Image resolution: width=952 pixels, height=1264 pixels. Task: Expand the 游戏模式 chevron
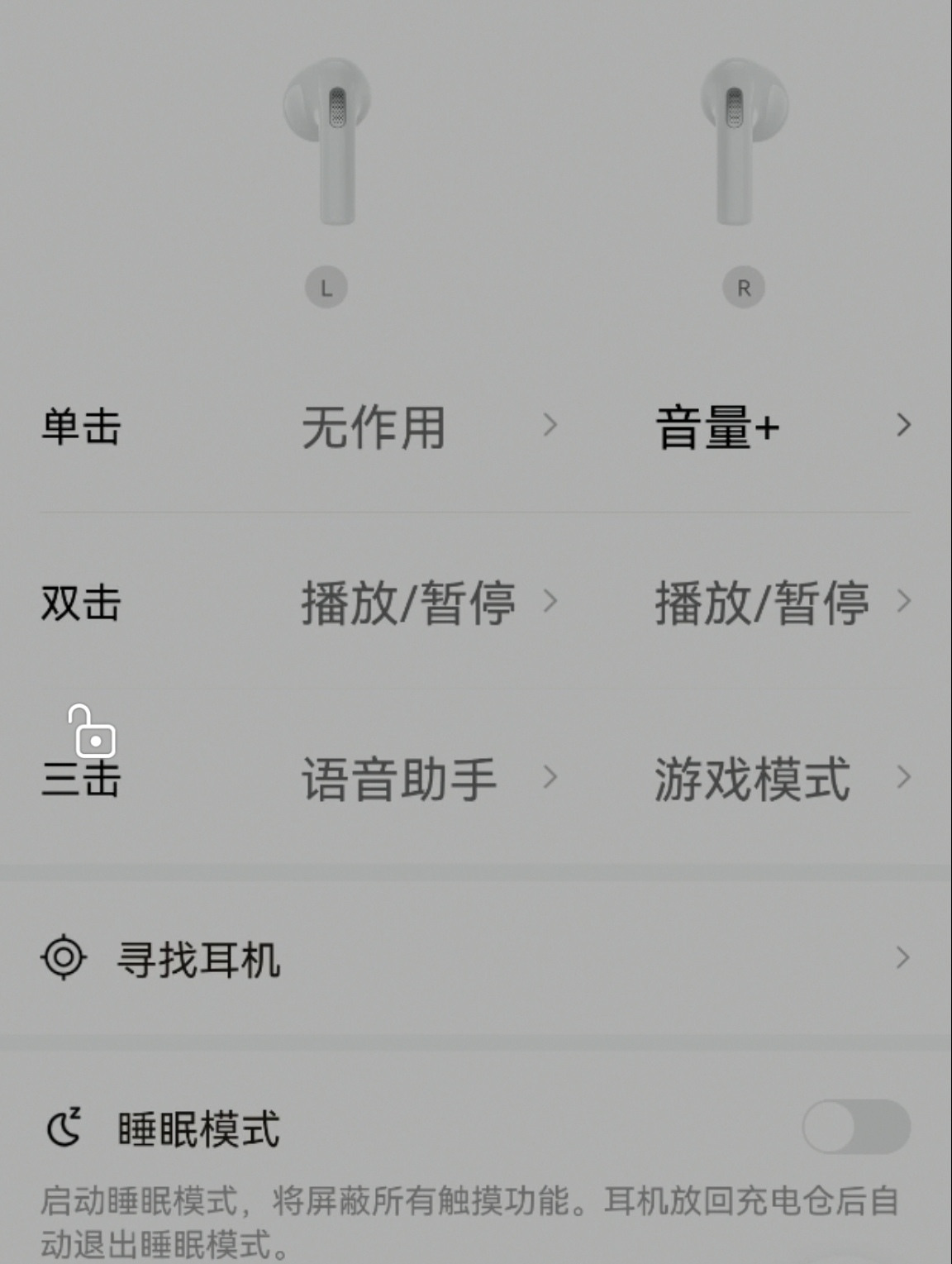pos(906,777)
